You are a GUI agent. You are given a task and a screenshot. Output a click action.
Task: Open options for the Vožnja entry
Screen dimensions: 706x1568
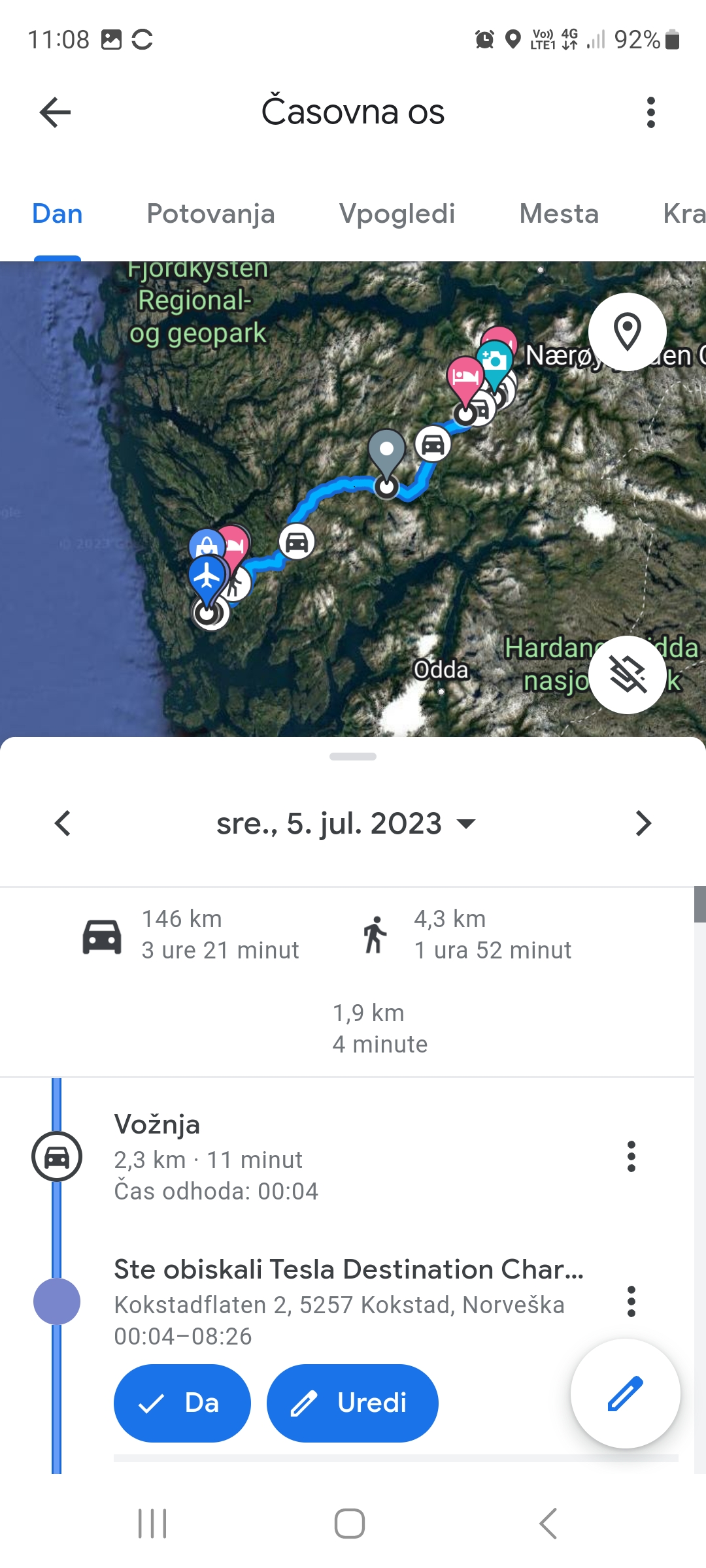(631, 1156)
